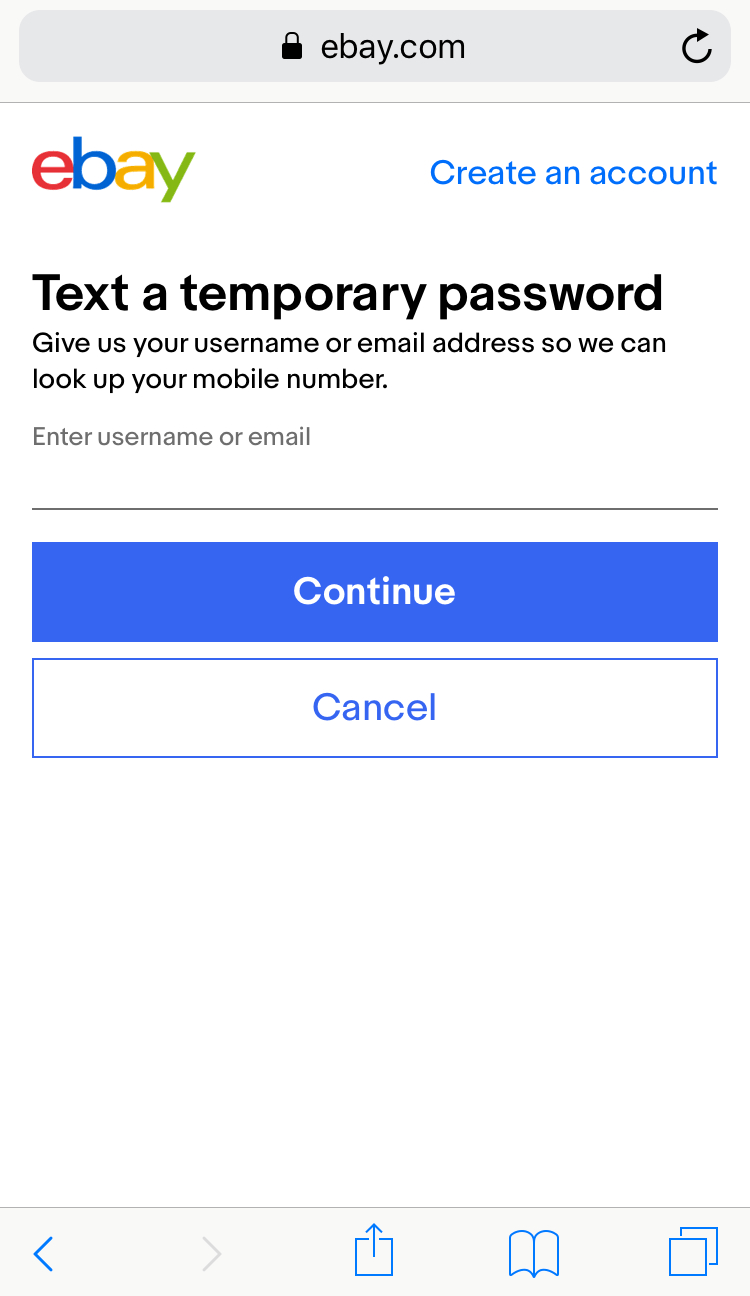Reload the ebay.com page
The height and width of the screenshot is (1296, 750).
click(696, 47)
